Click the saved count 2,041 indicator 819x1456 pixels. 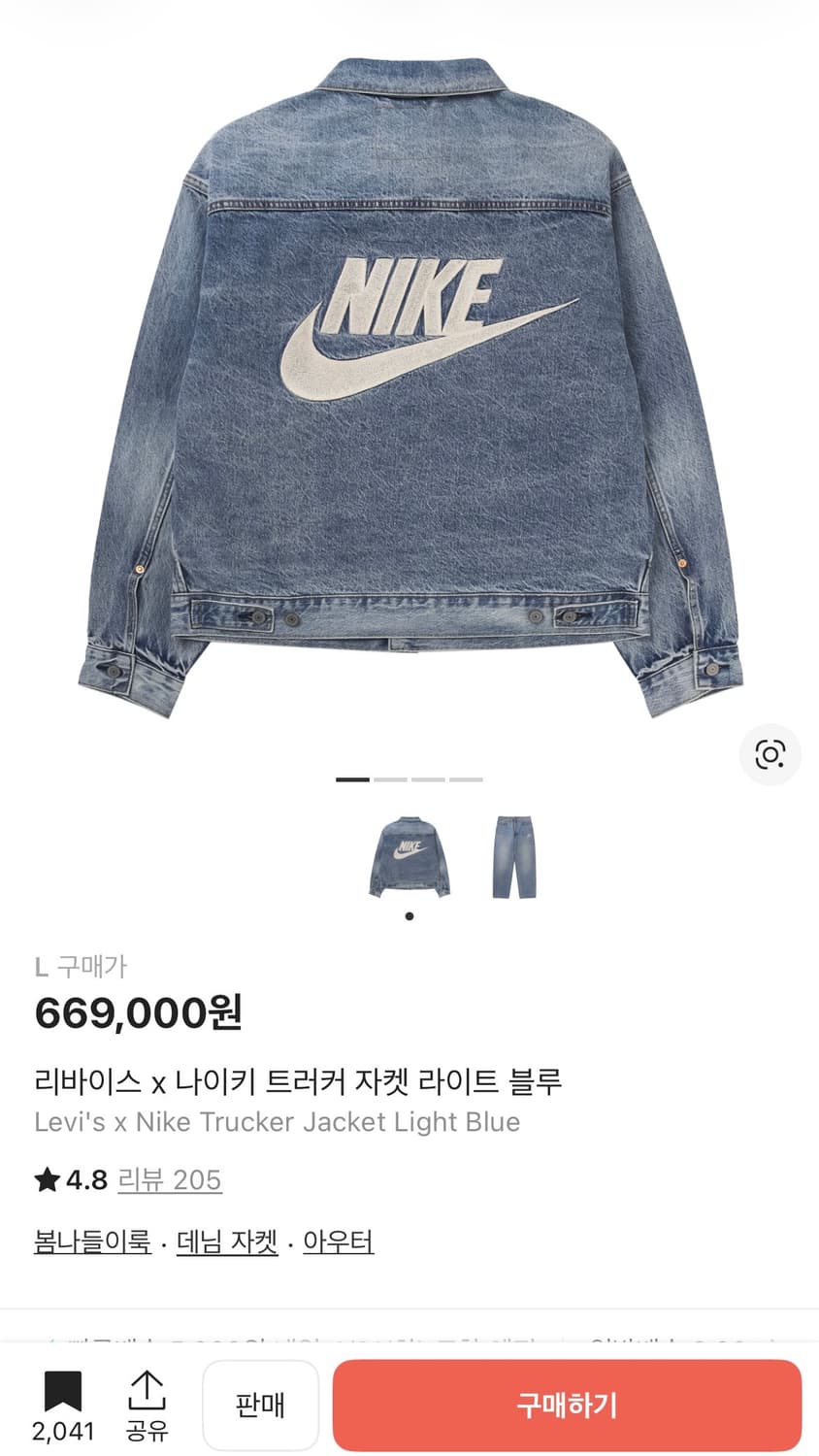tap(61, 1432)
